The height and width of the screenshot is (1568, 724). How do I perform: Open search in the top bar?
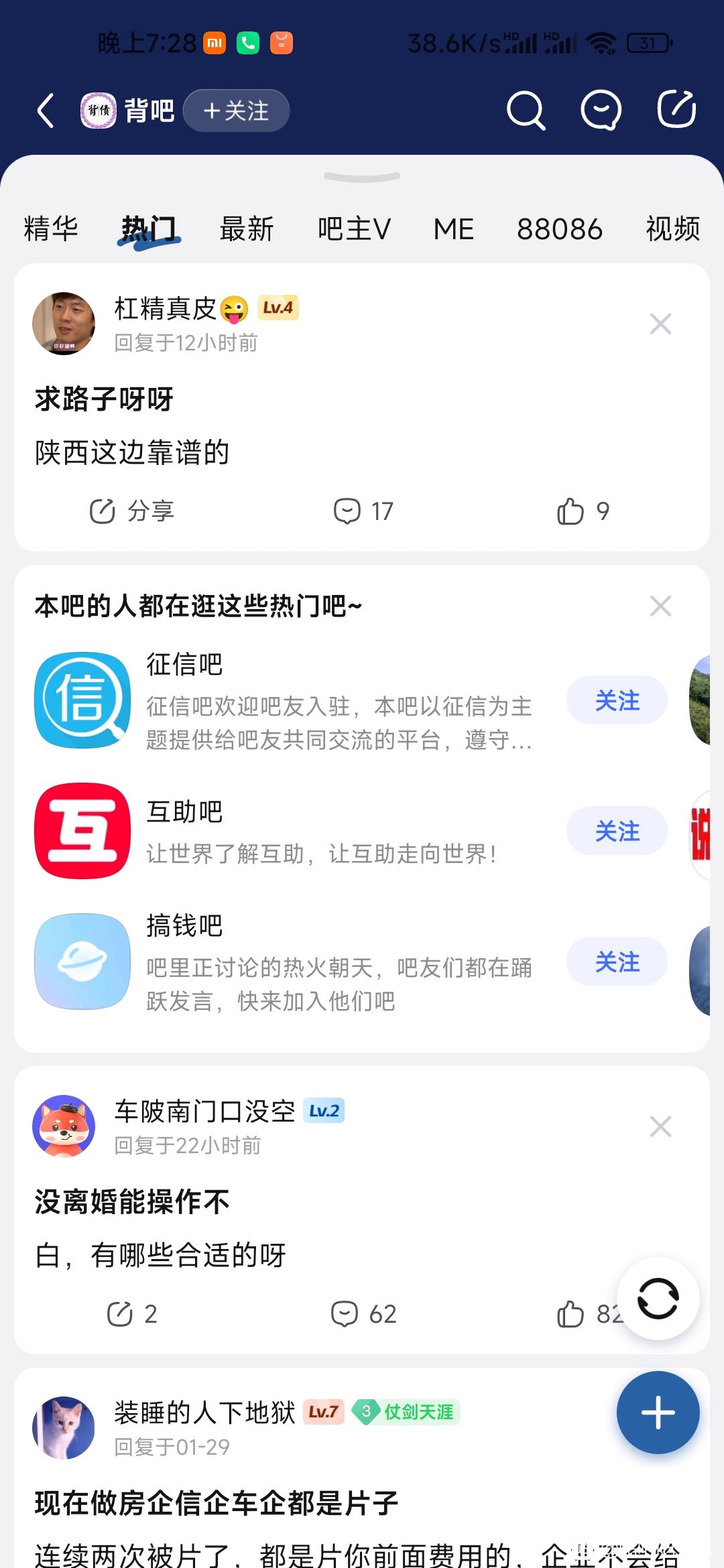[x=526, y=111]
